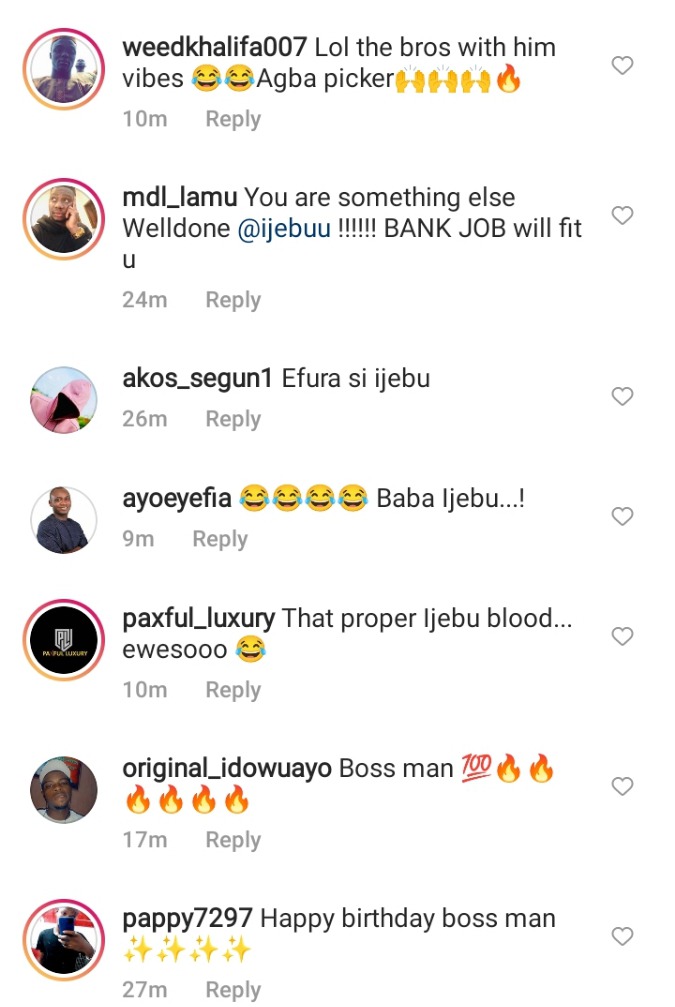The height and width of the screenshot is (1007, 675).
Task: Reply to mdl_lamu's comment
Action: click(232, 300)
